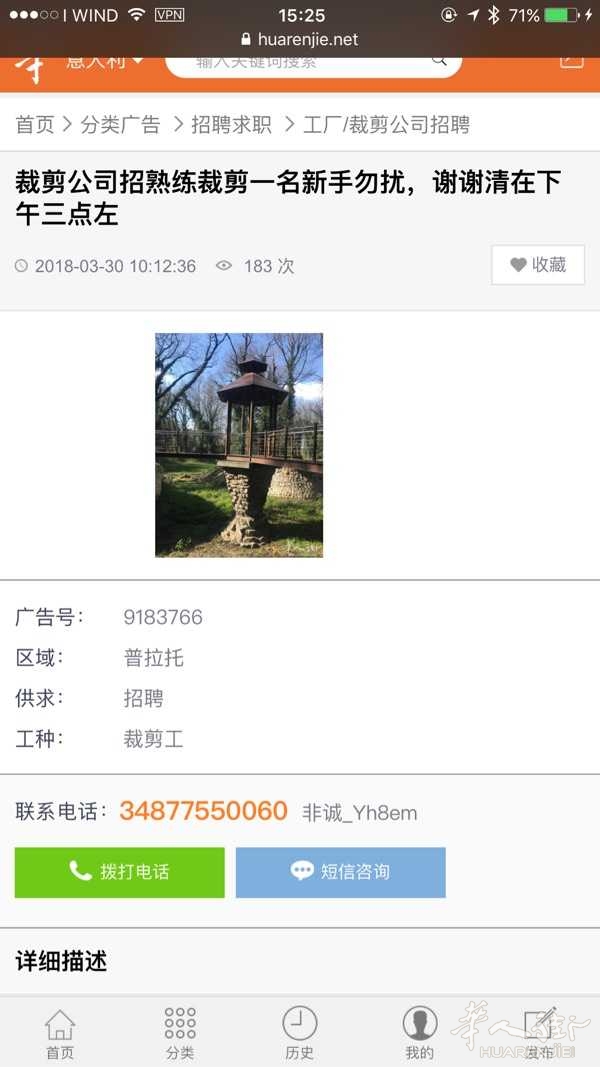Save the ad with the 收藏 button
The image size is (600, 1067).
(538, 265)
